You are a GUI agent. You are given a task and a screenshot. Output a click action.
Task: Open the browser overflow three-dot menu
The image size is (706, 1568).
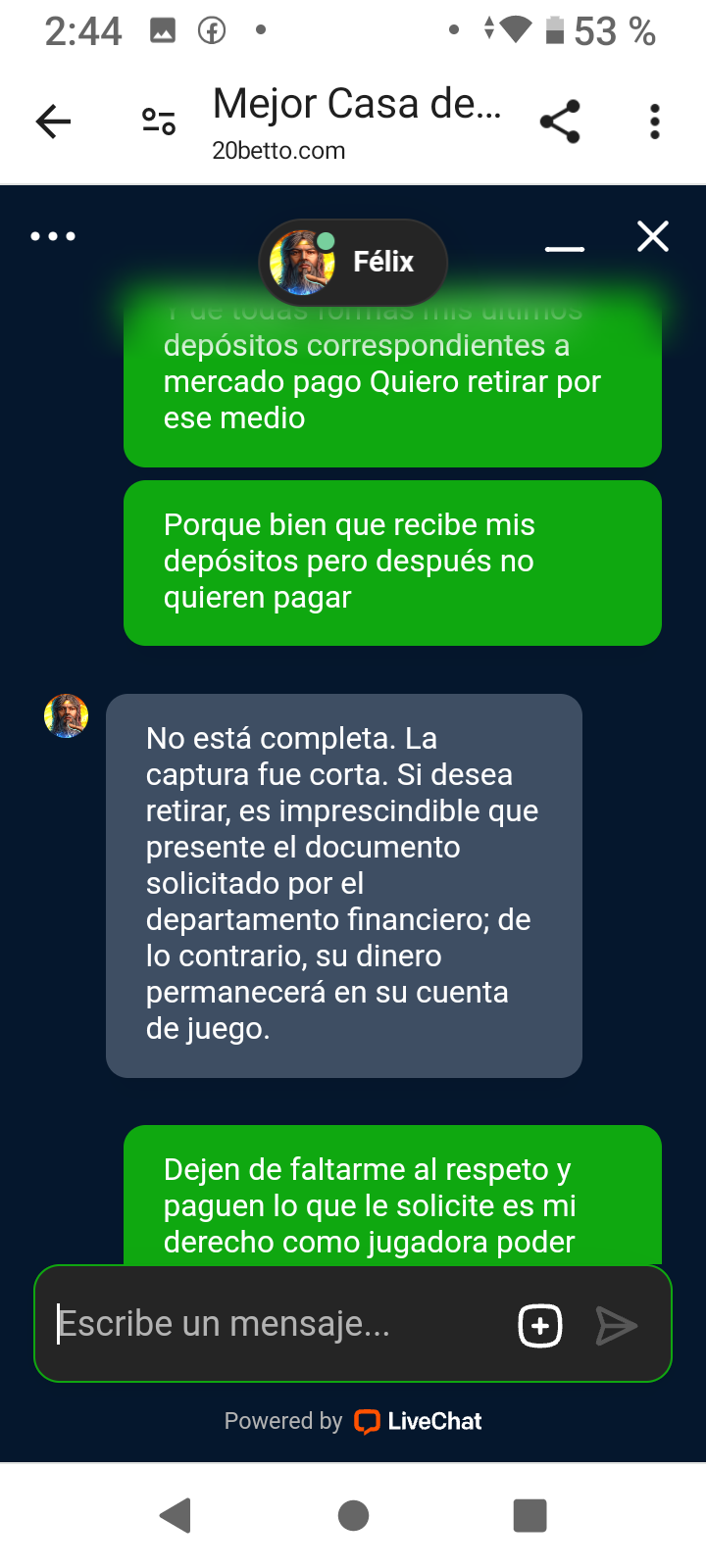(654, 122)
